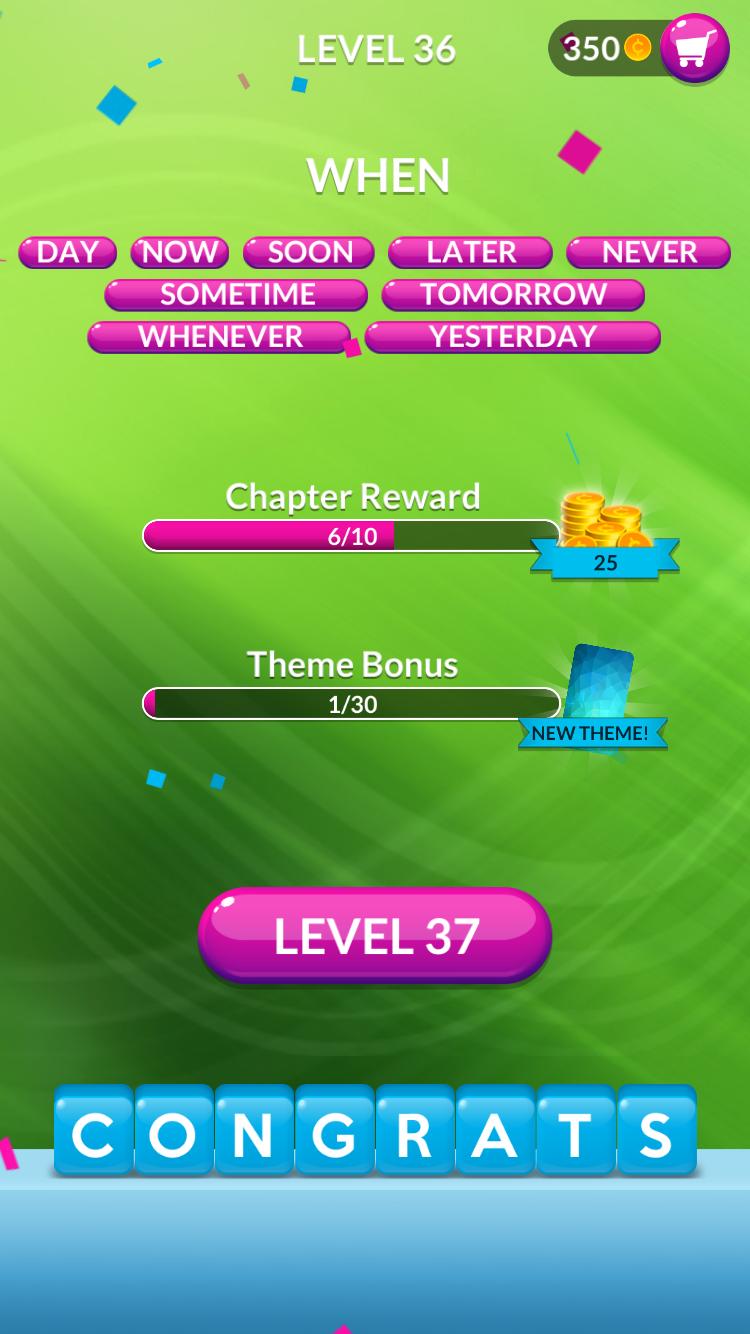The width and height of the screenshot is (750, 1334).
Task: Open the shop cart icon
Action: click(694, 47)
